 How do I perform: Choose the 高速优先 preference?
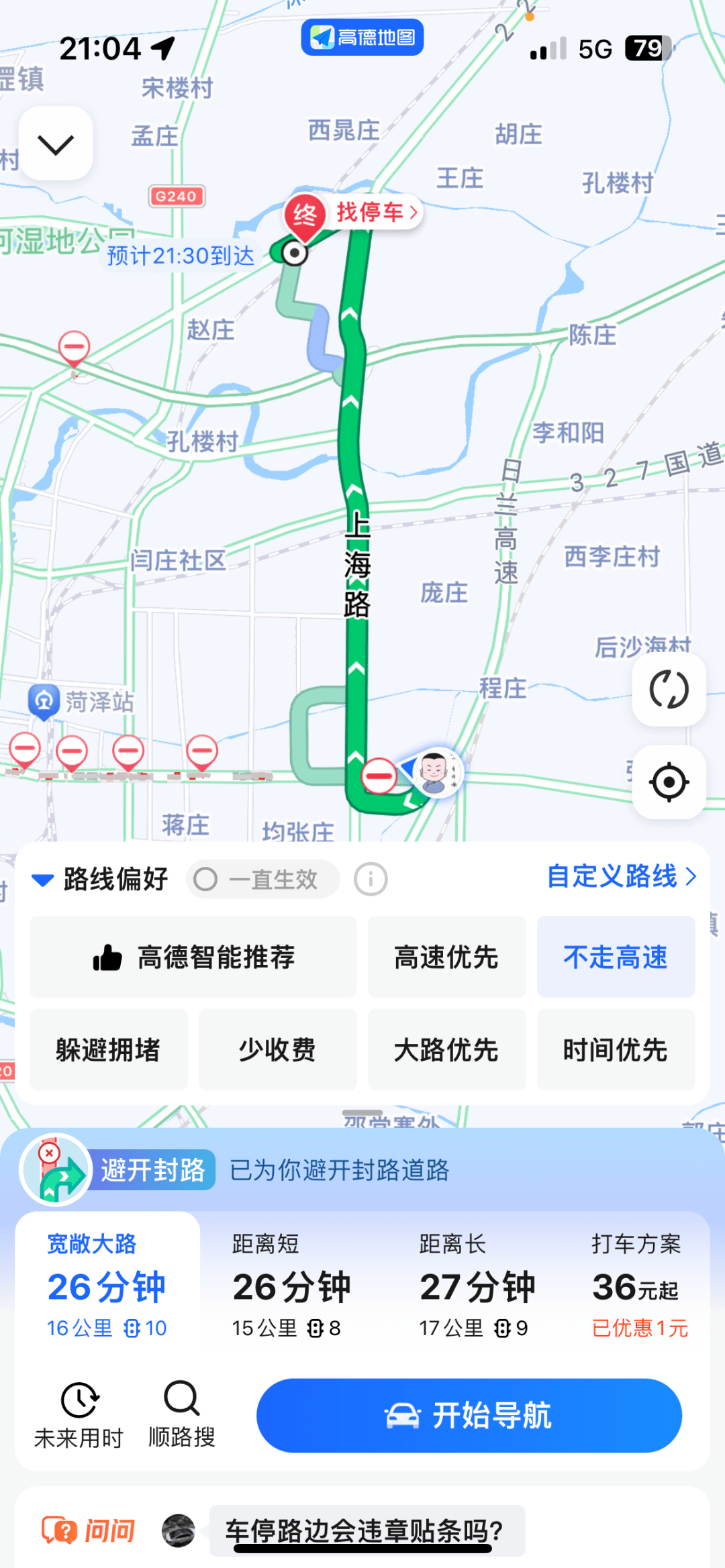pyautogui.click(x=446, y=957)
